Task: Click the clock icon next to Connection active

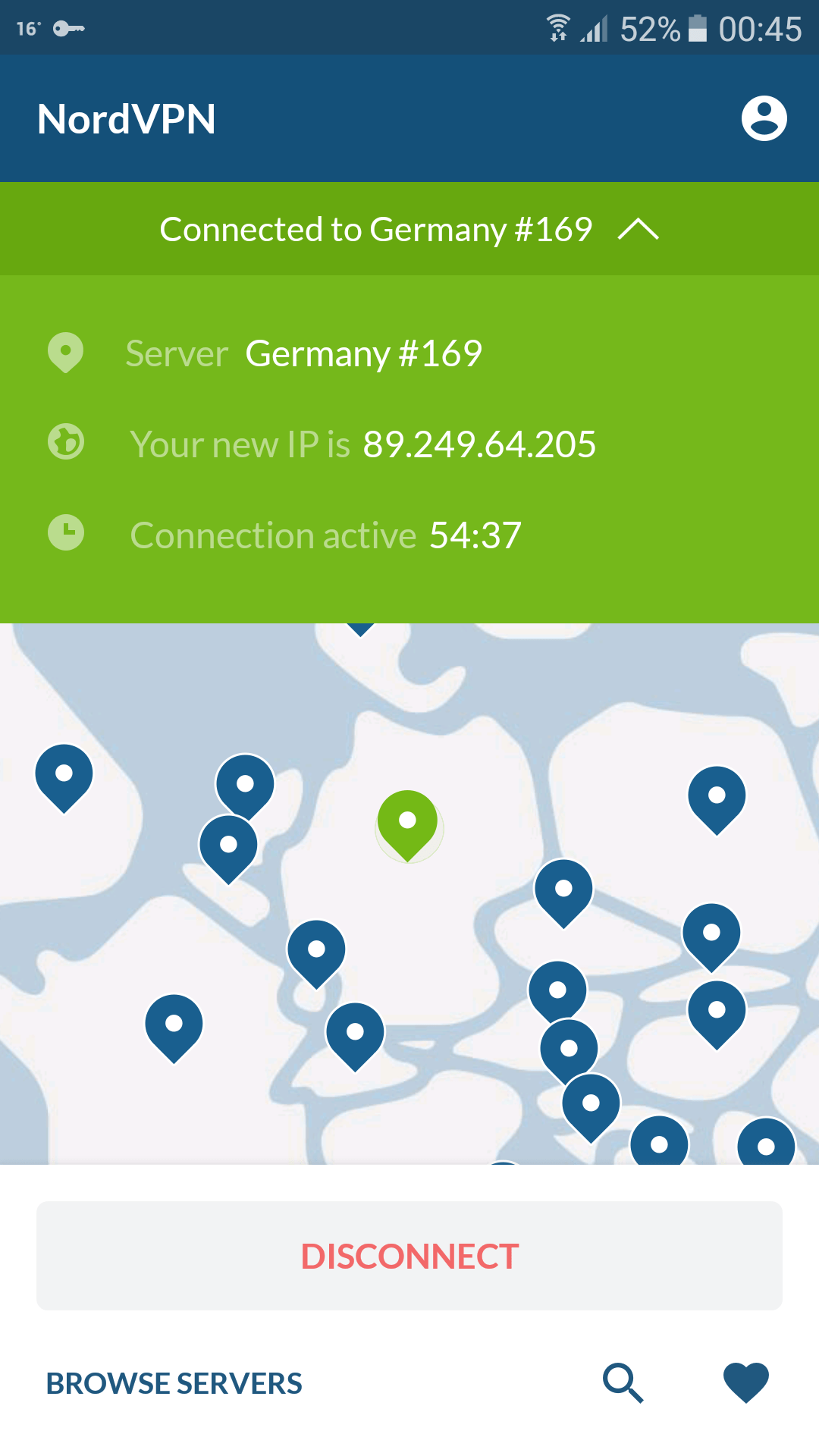Action: coord(65,534)
